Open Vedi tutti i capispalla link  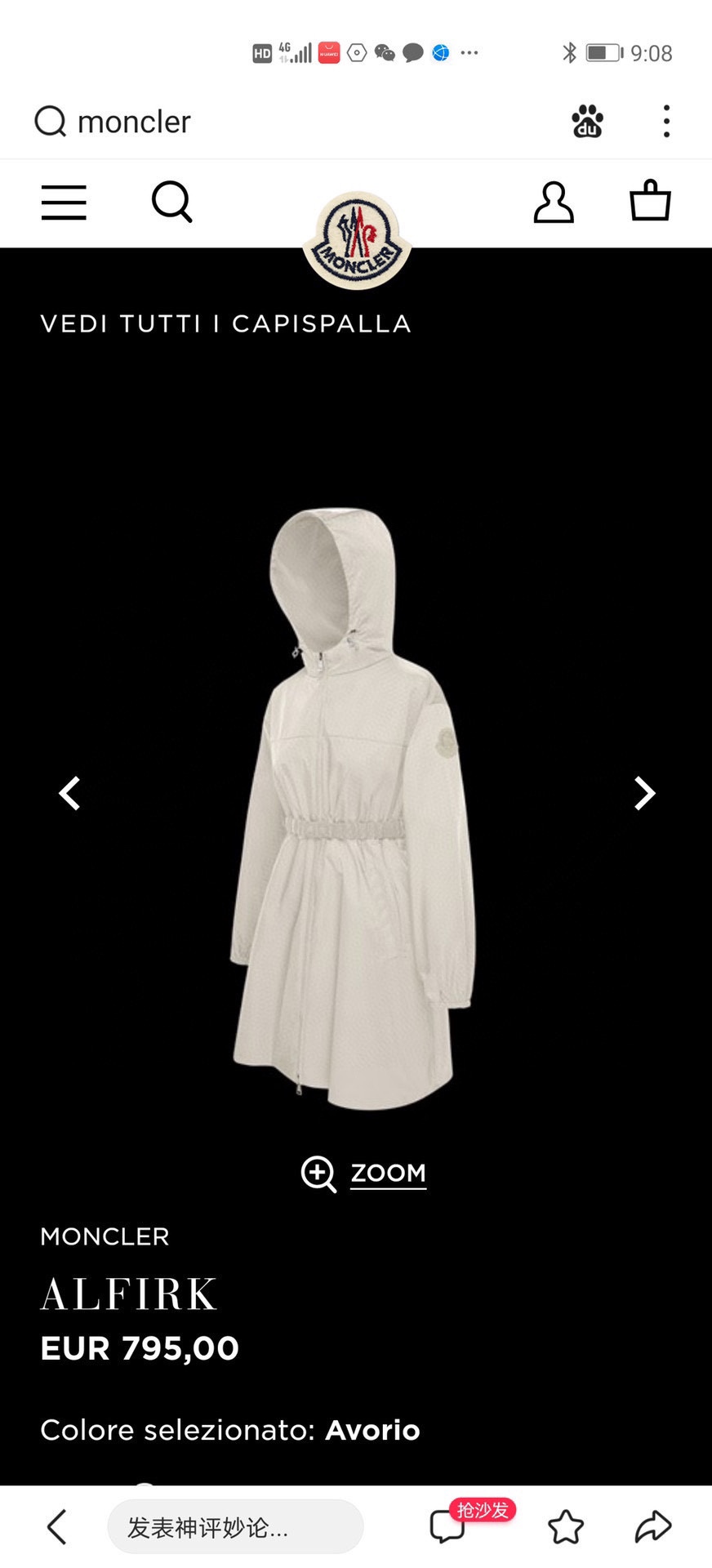click(x=225, y=324)
